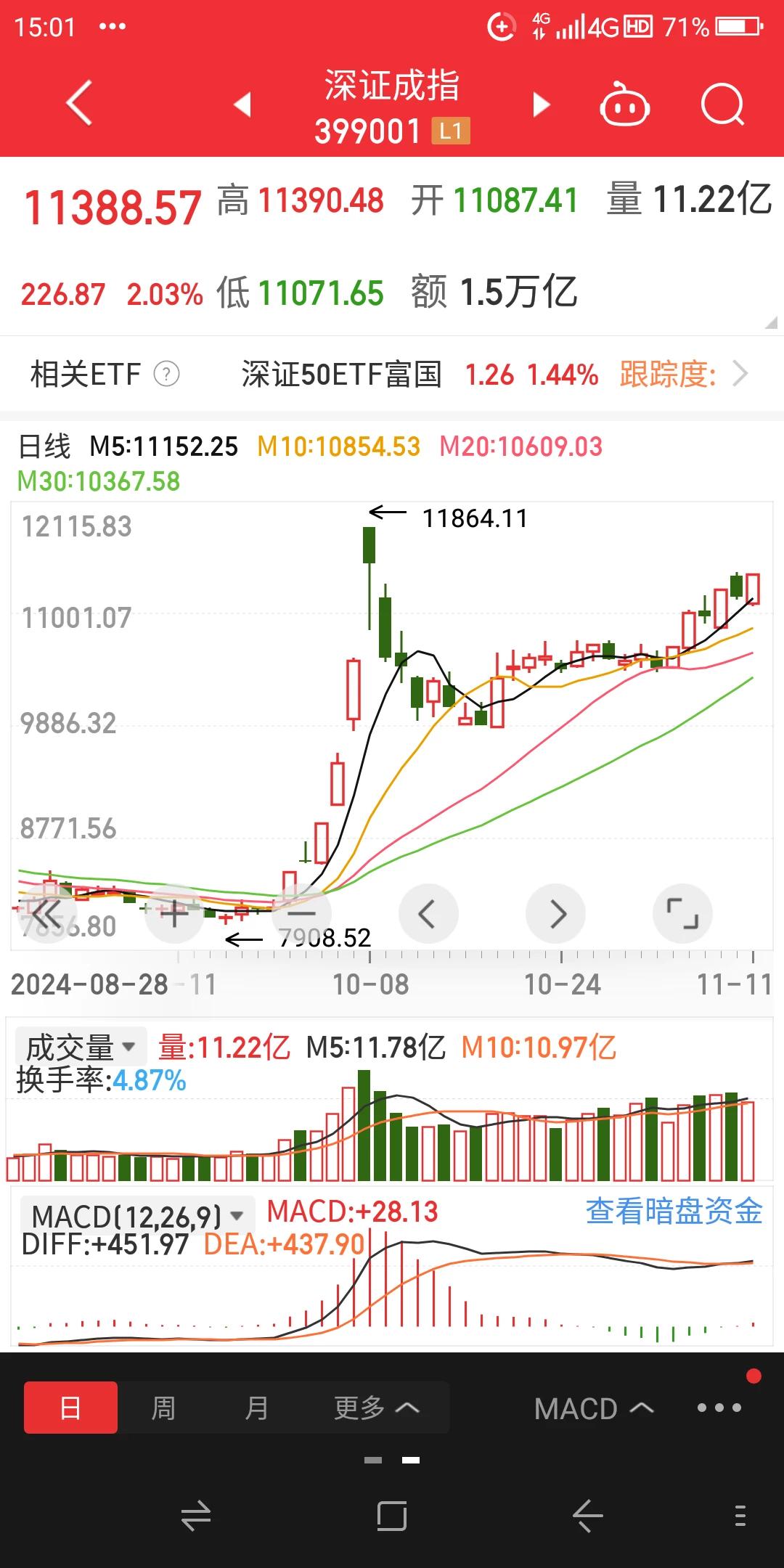Screen dimensions: 784x1568
Task: Tap 查看暗盘资金 link
Action: [x=674, y=1212]
